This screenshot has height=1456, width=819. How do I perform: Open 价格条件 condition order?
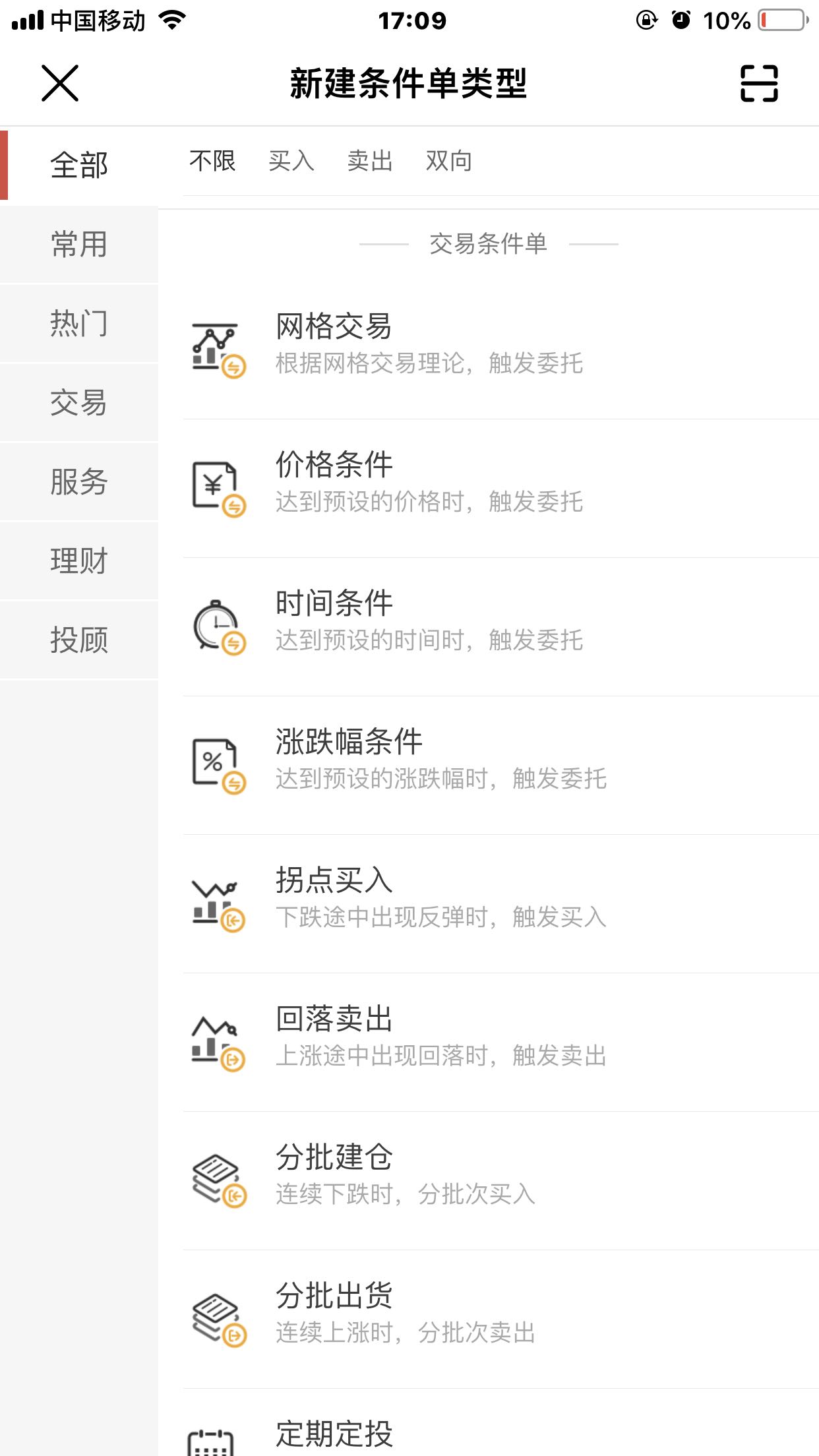click(501, 488)
